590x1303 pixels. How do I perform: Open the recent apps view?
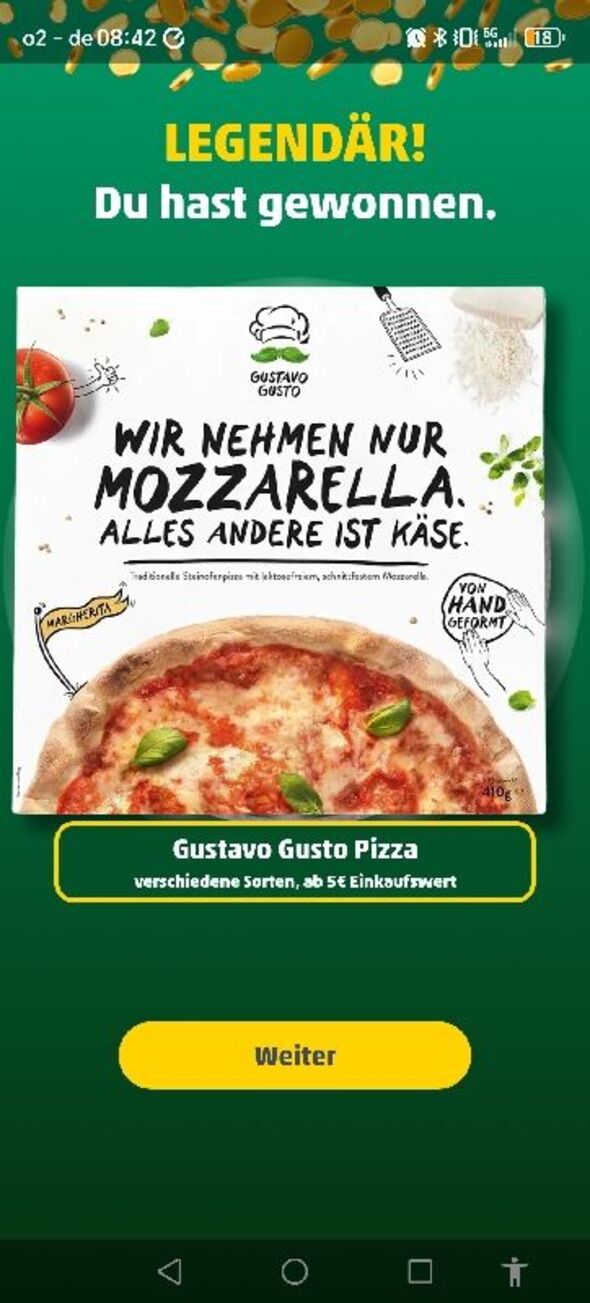point(420,1271)
